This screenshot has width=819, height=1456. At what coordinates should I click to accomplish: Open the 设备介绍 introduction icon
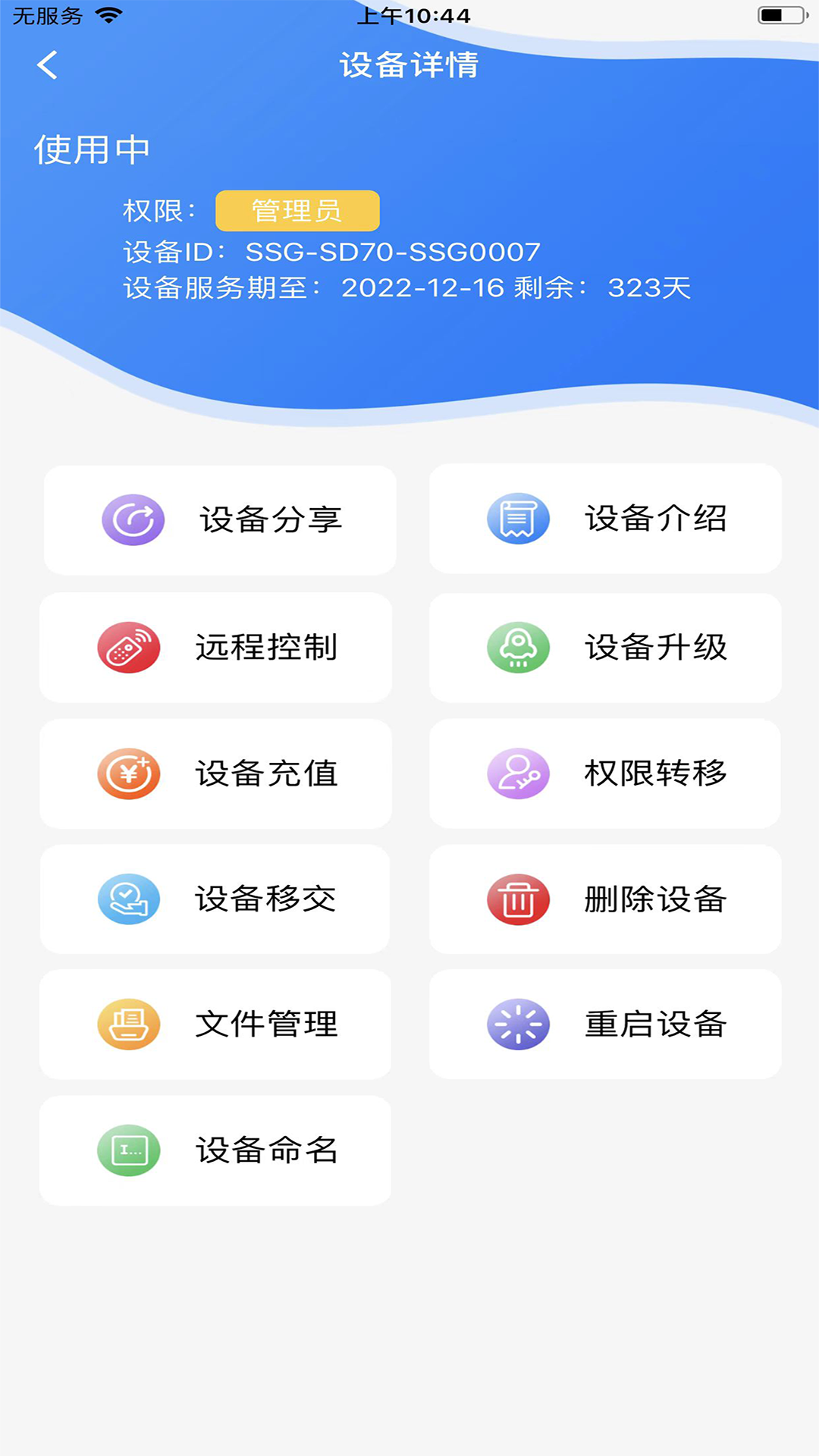(518, 519)
